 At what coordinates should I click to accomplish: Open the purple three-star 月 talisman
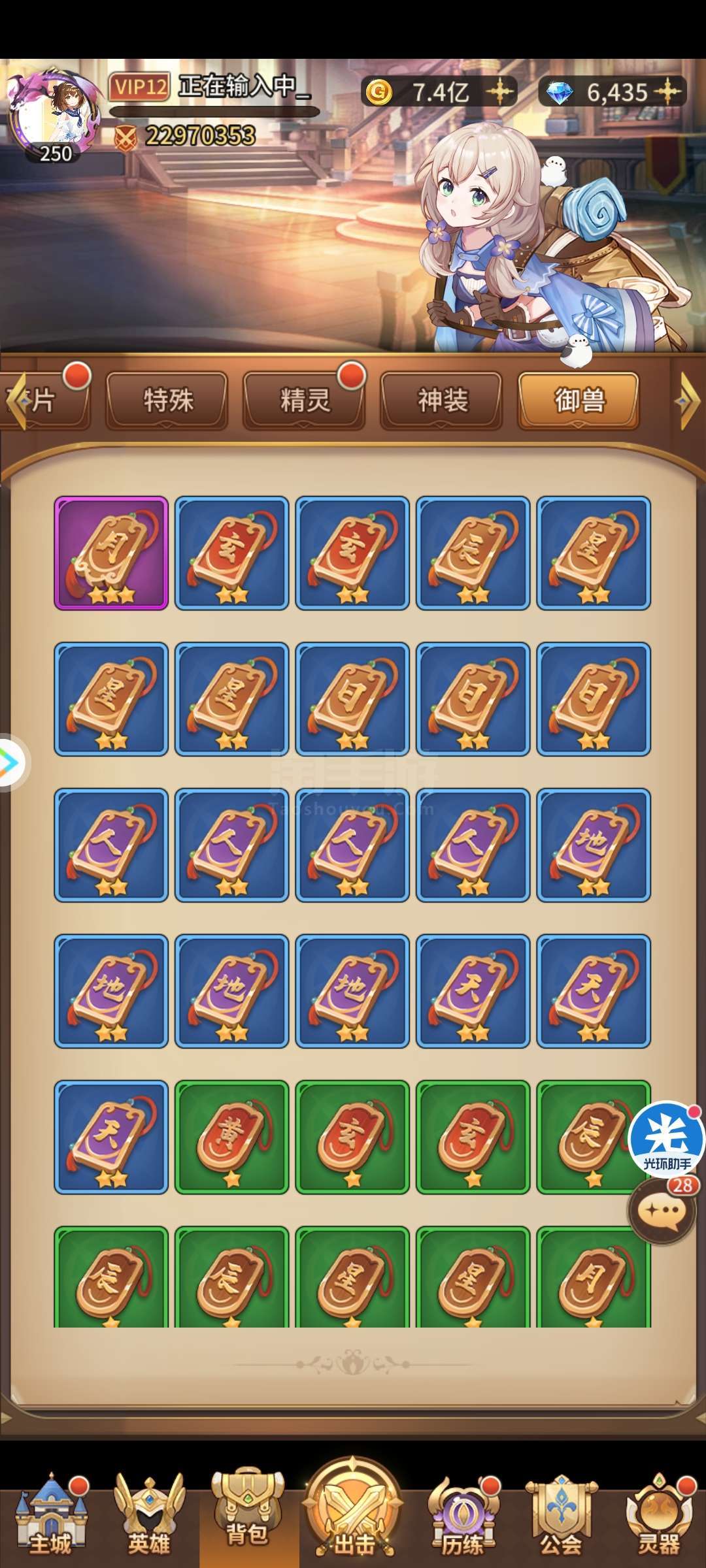111,553
